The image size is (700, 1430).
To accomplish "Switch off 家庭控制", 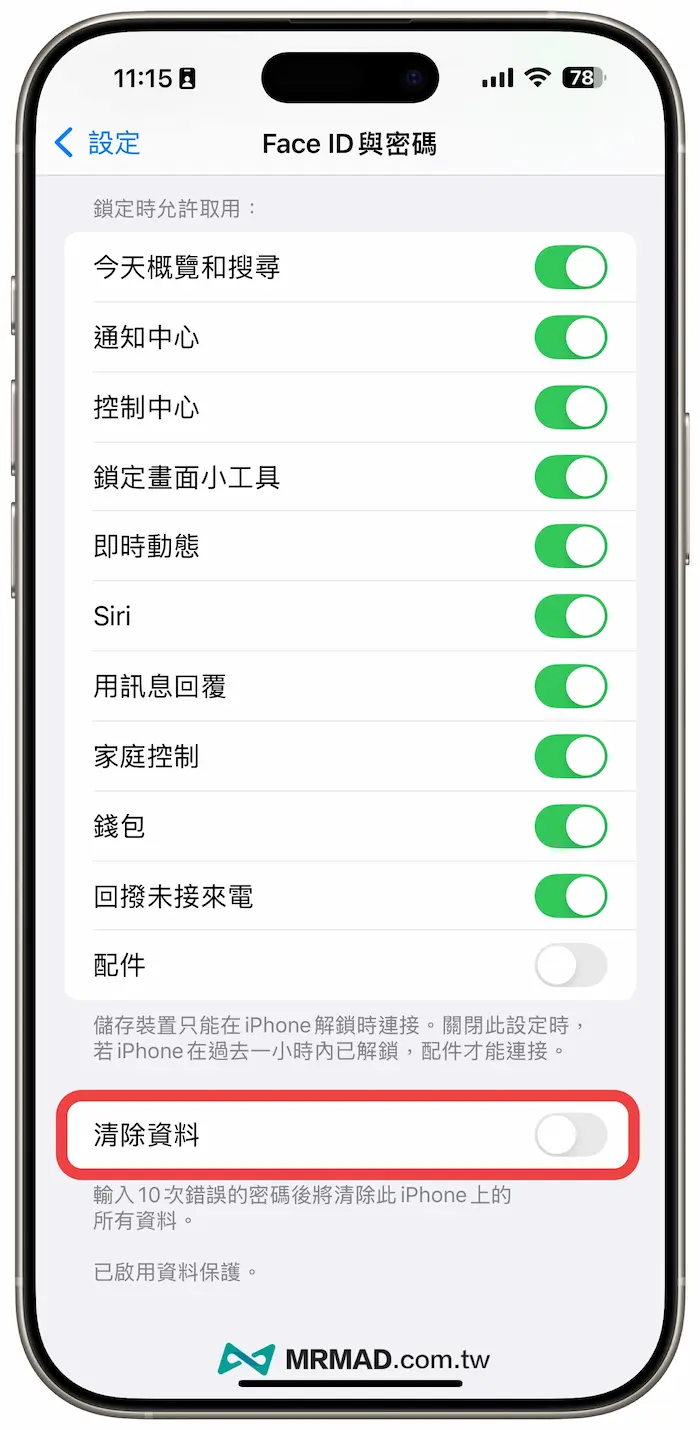I will click(570, 756).
